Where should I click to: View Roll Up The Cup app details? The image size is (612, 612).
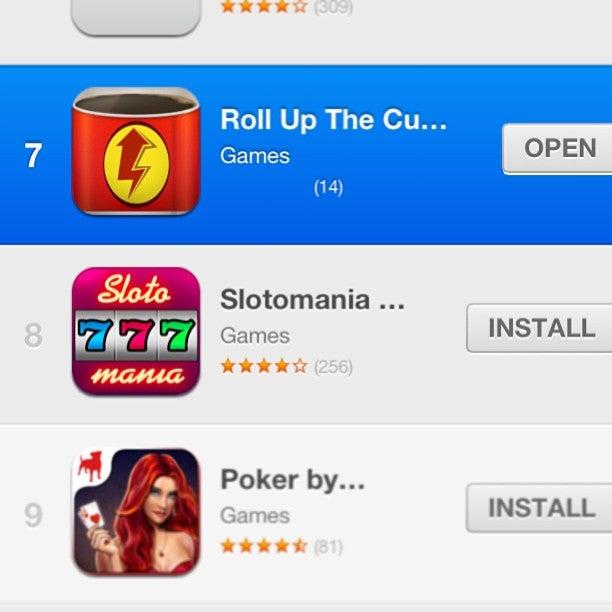pyautogui.click(x=332, y=121)
